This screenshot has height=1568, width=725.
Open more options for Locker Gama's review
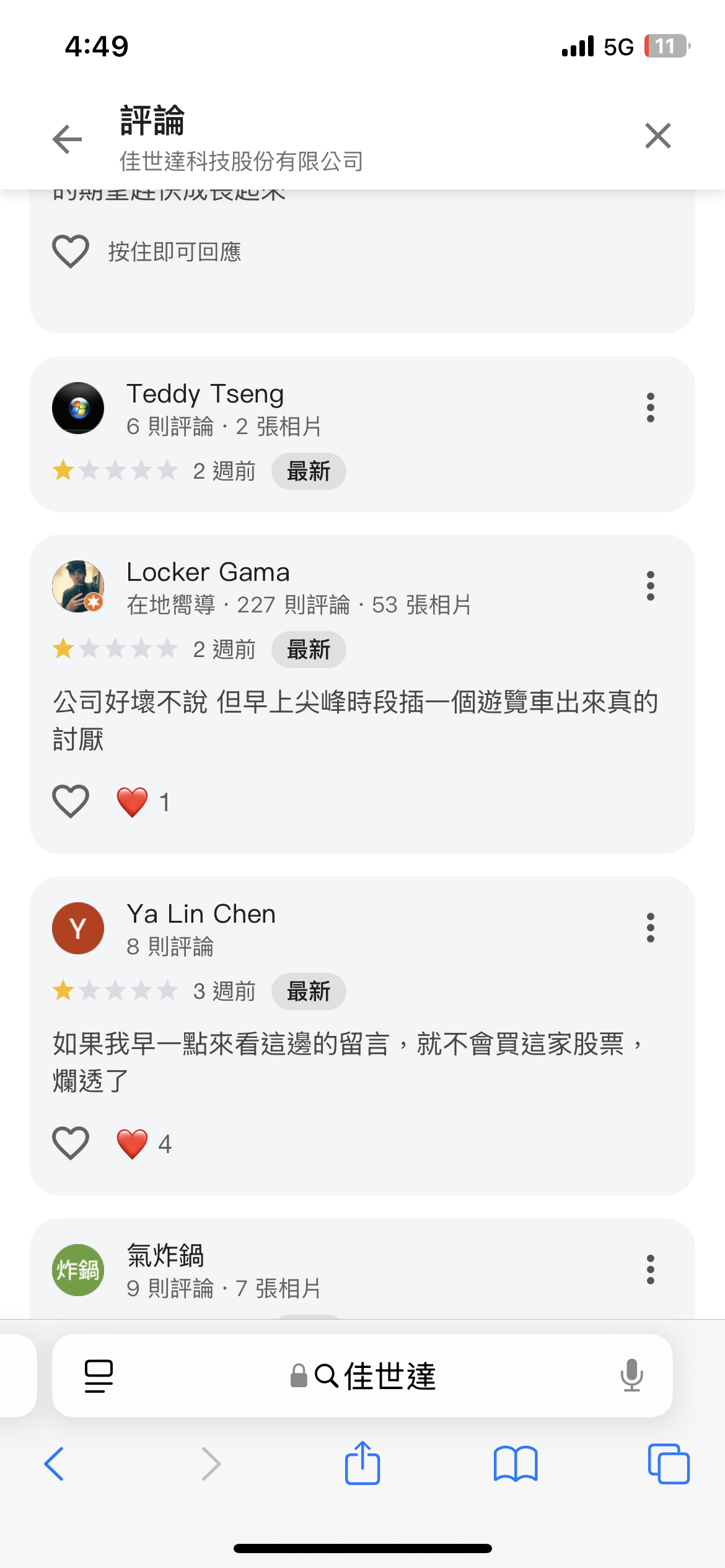(650, 586)
